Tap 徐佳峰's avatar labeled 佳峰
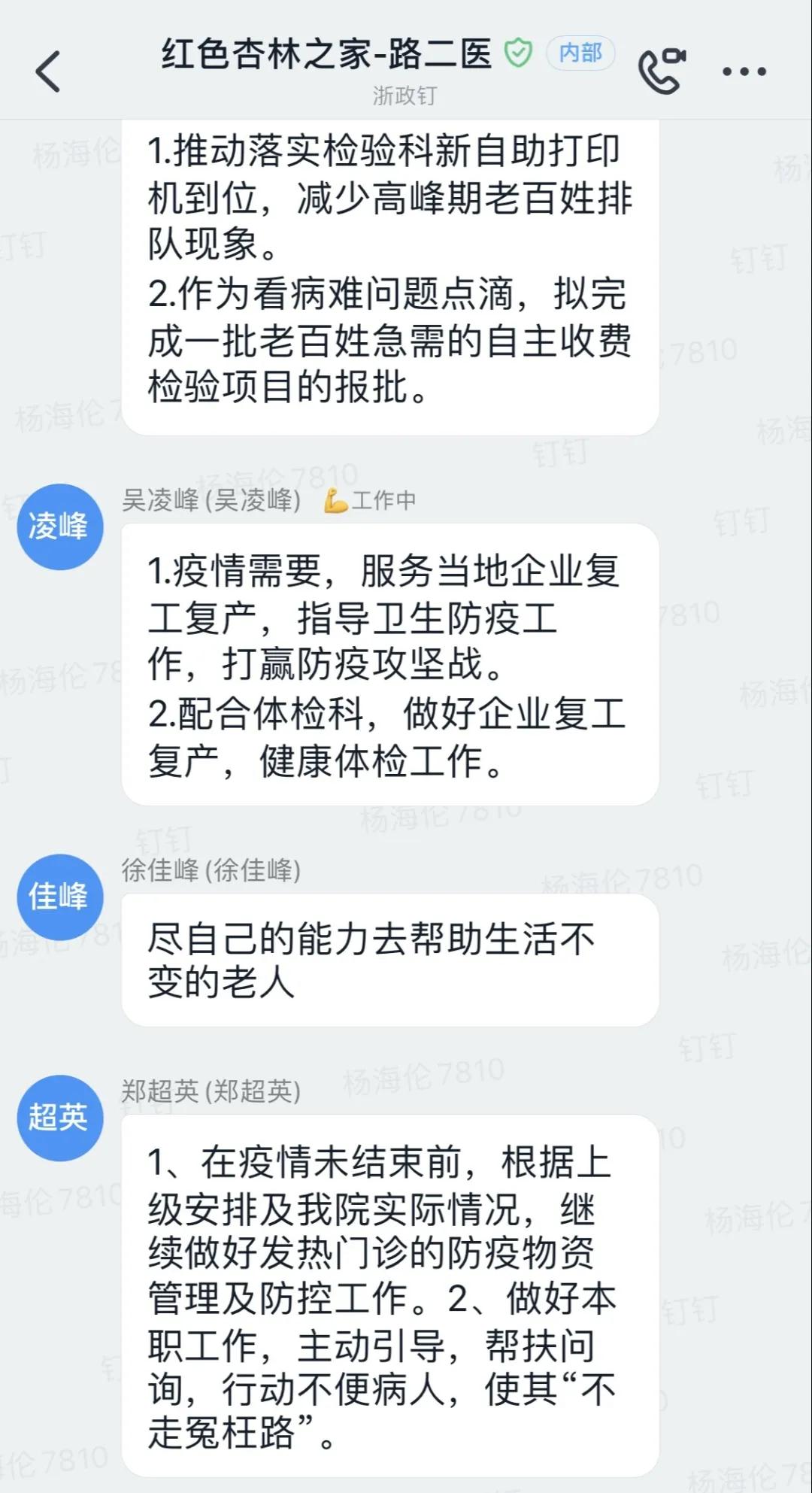Screen dimensions: 812x1493 pos(59,897)
